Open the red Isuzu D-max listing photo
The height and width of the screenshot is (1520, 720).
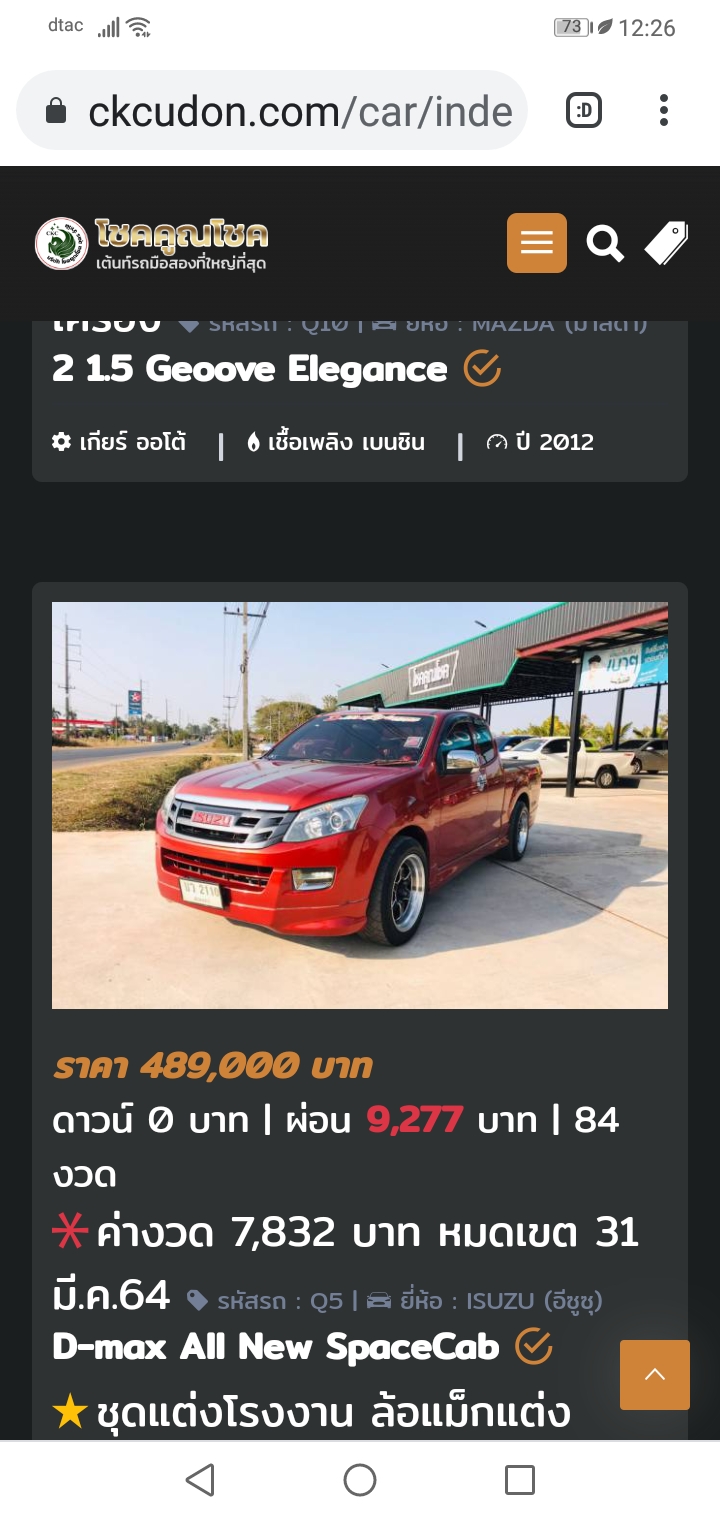pos(360,805)
